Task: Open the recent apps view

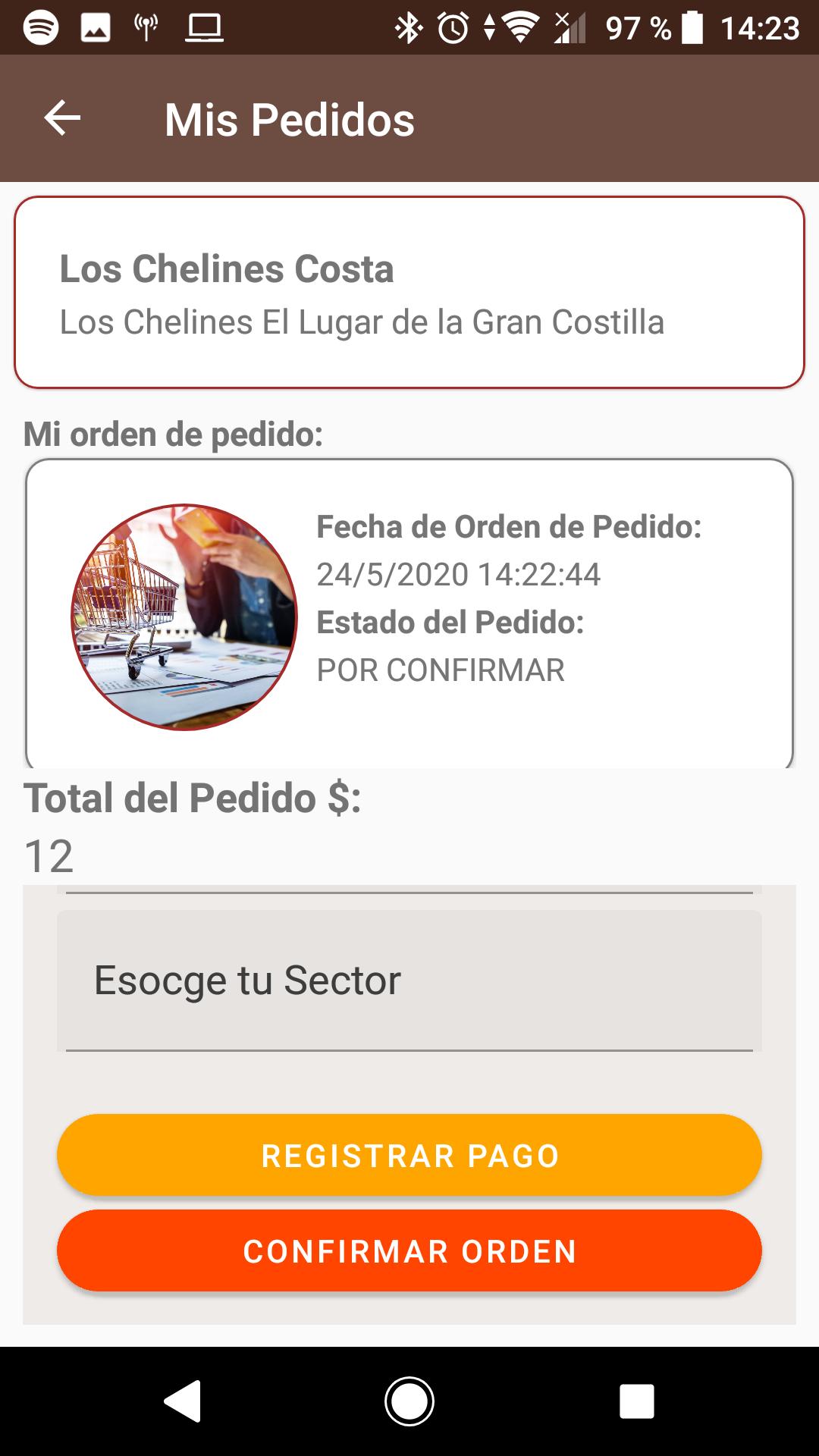Action: [x=637, y=1401]
